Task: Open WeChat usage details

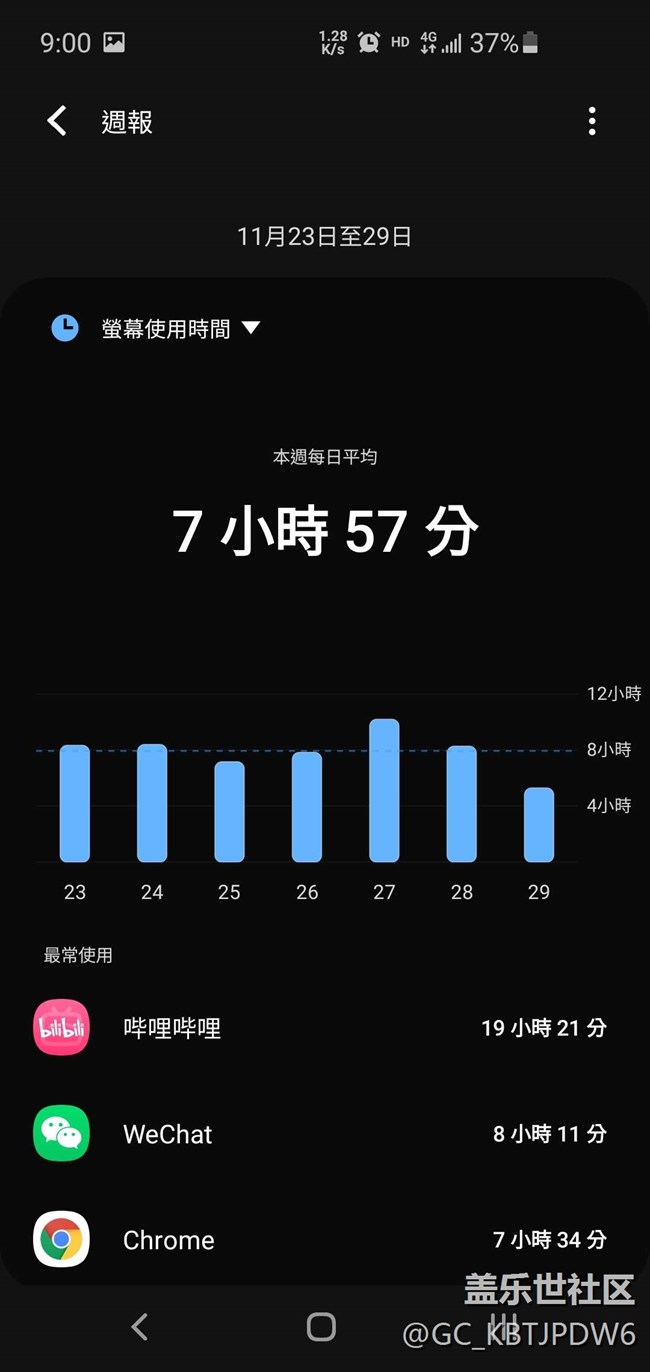Action: pos(320,1134)
